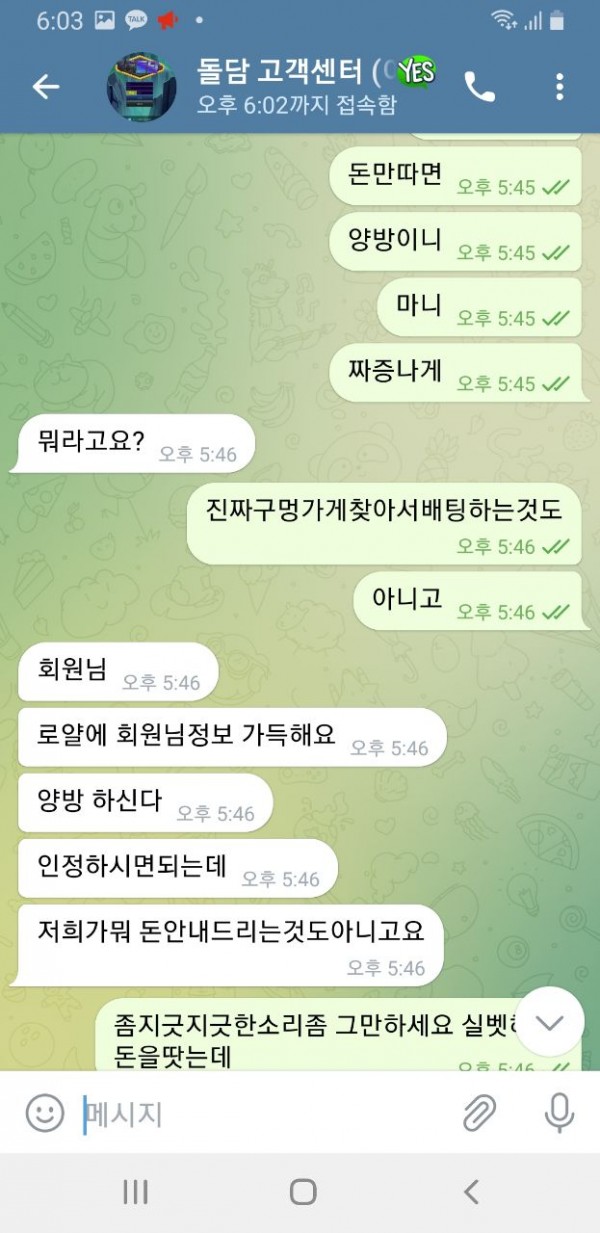Viewport: 600px width, 1233px height.
Task: Open 돌담 고객센터 profile avatar
Action: pos(142,87)
